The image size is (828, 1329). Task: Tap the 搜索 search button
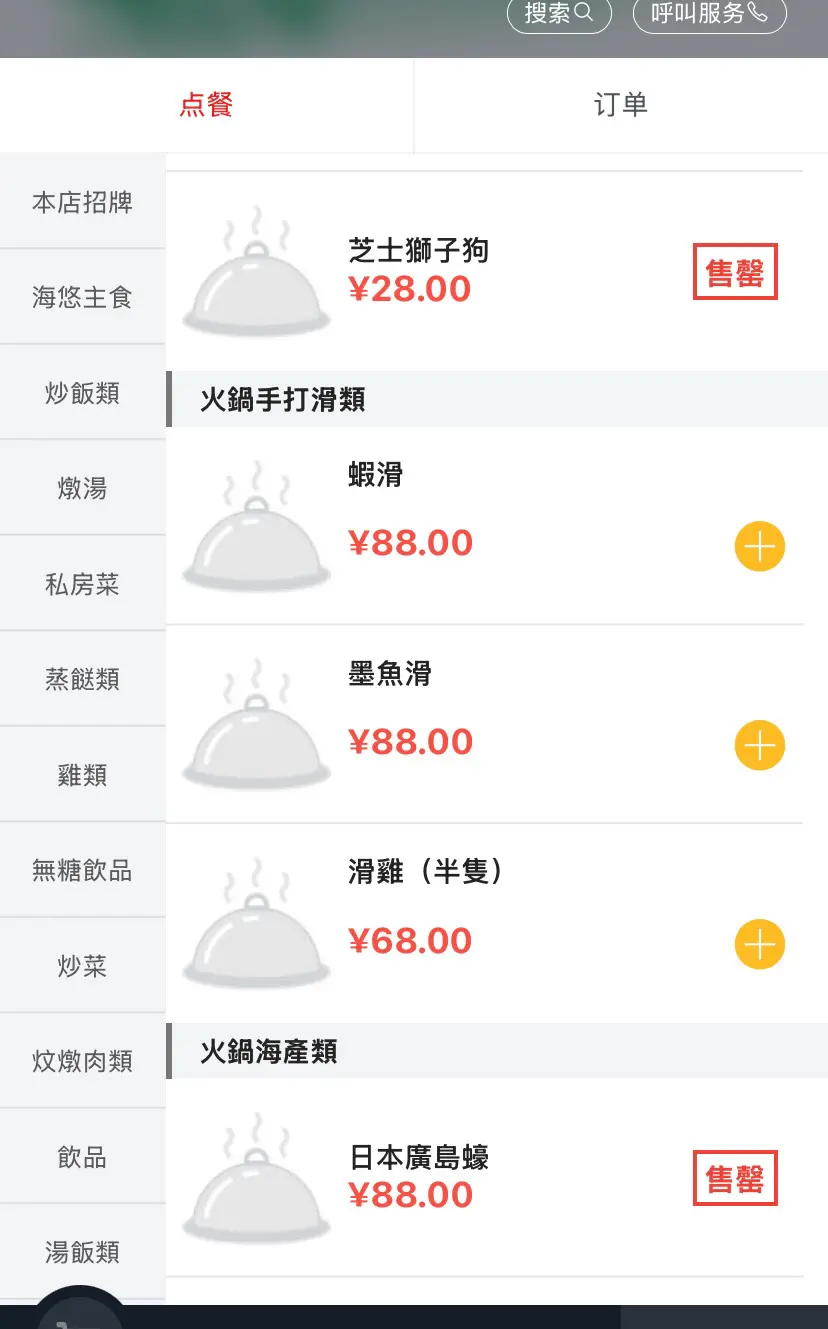tap(559, 14)
